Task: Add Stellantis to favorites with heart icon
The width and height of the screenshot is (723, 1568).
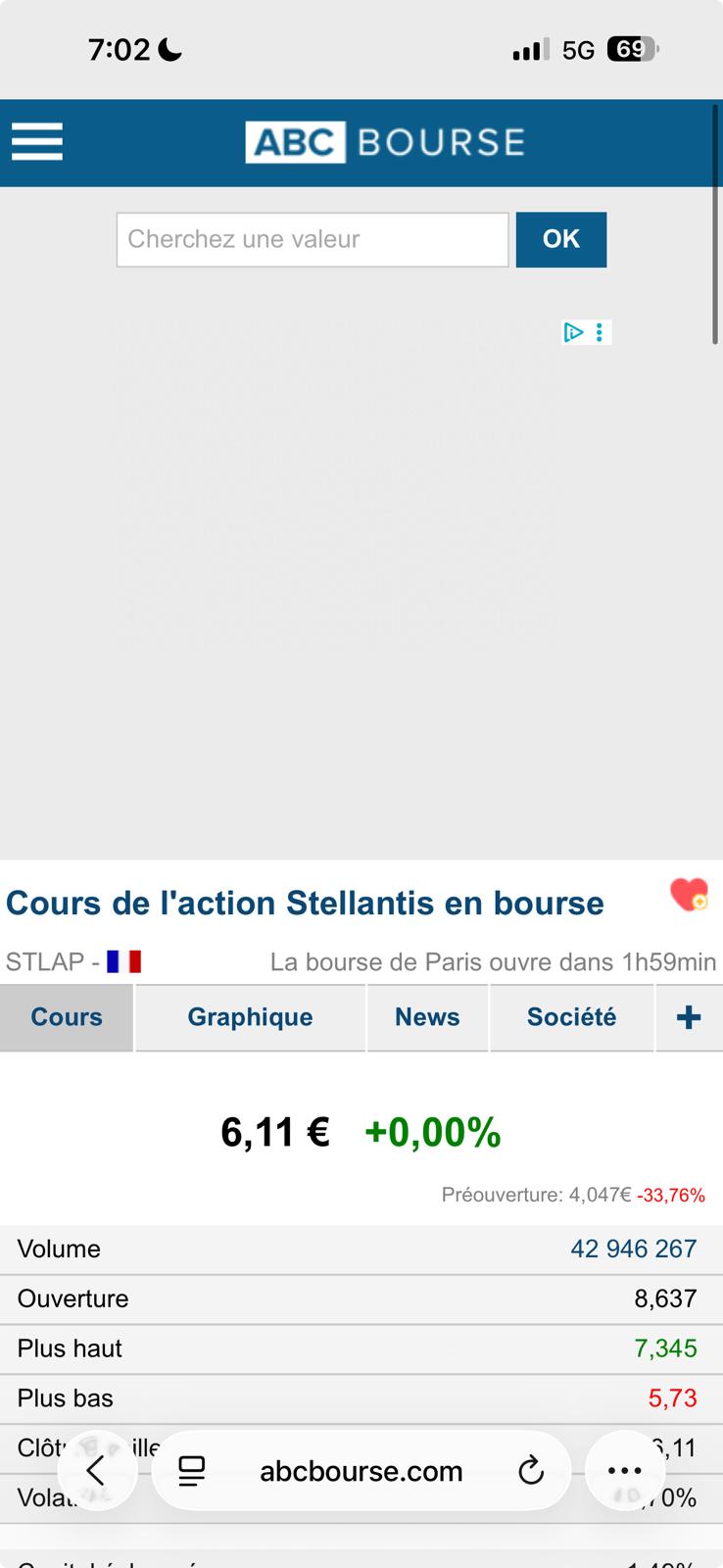Action: (689, 894)
